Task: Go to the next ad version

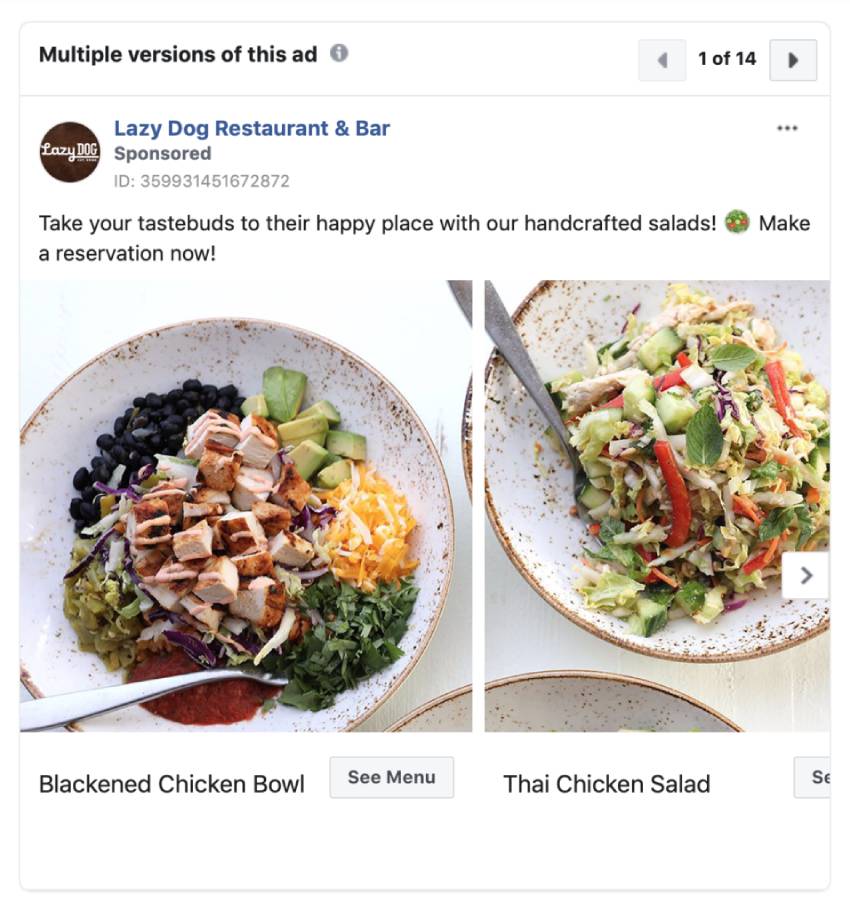Action: point(793,60)
